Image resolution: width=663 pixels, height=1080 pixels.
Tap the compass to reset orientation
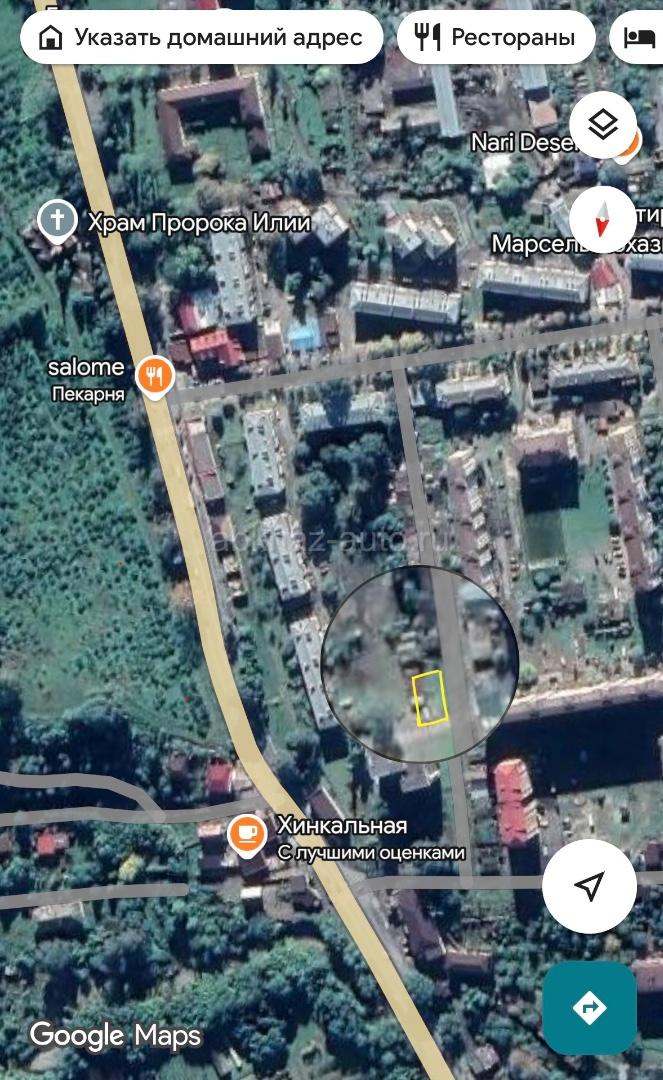pyautogui.click(x=602, y=220)
